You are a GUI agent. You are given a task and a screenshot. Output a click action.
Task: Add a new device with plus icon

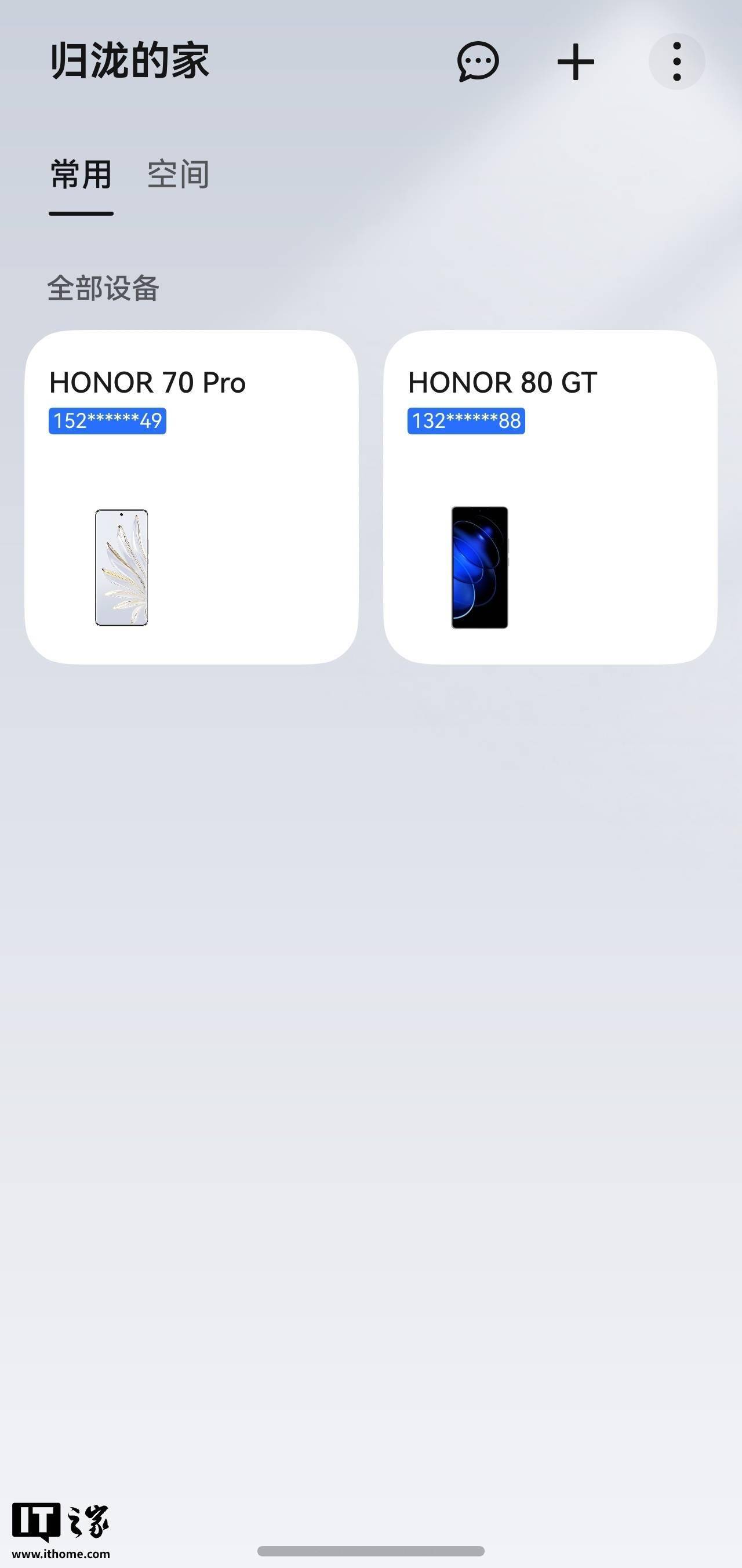[x=575, y=61]
